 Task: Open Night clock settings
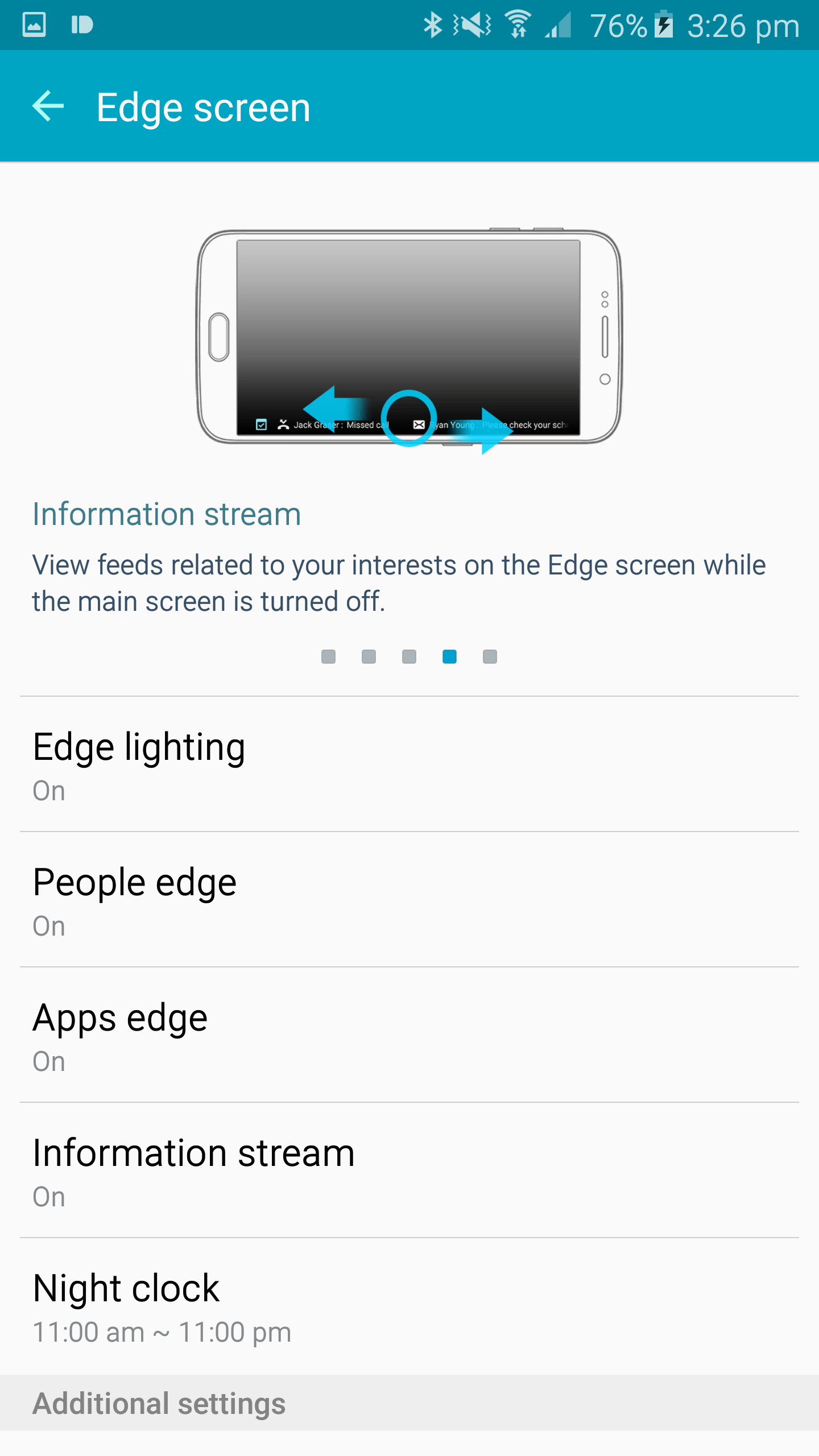click(409, 1306)
